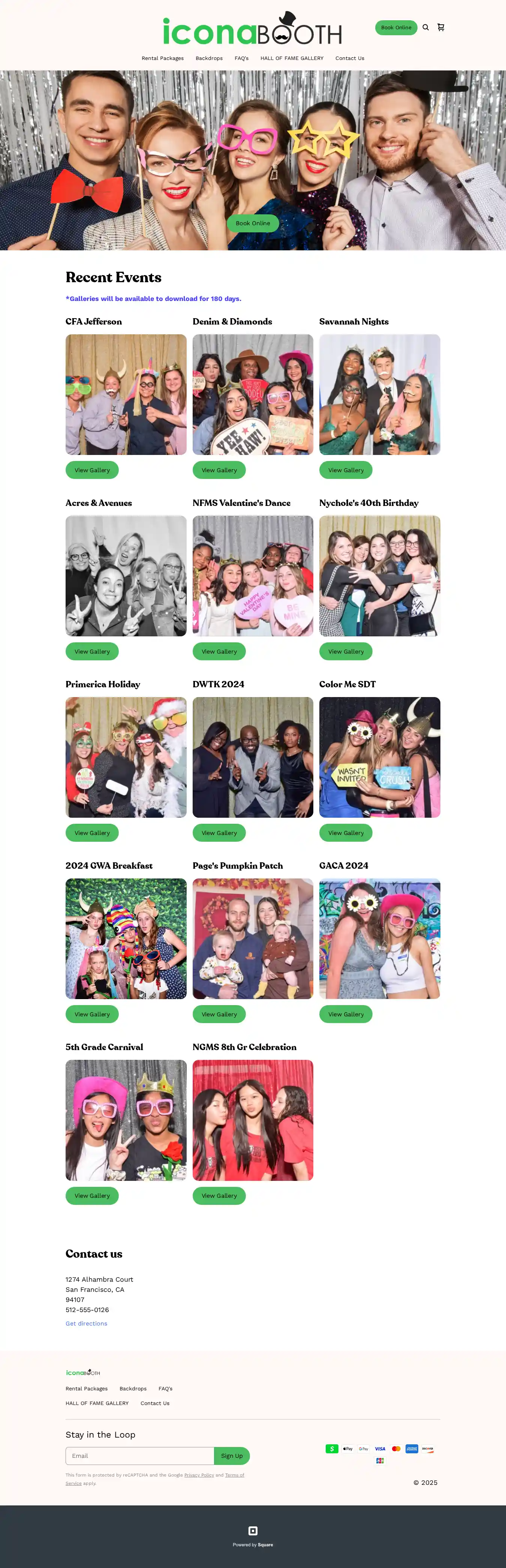
Task: Open the Backdrops page from the top menu
Action: (x=209, y=58)
